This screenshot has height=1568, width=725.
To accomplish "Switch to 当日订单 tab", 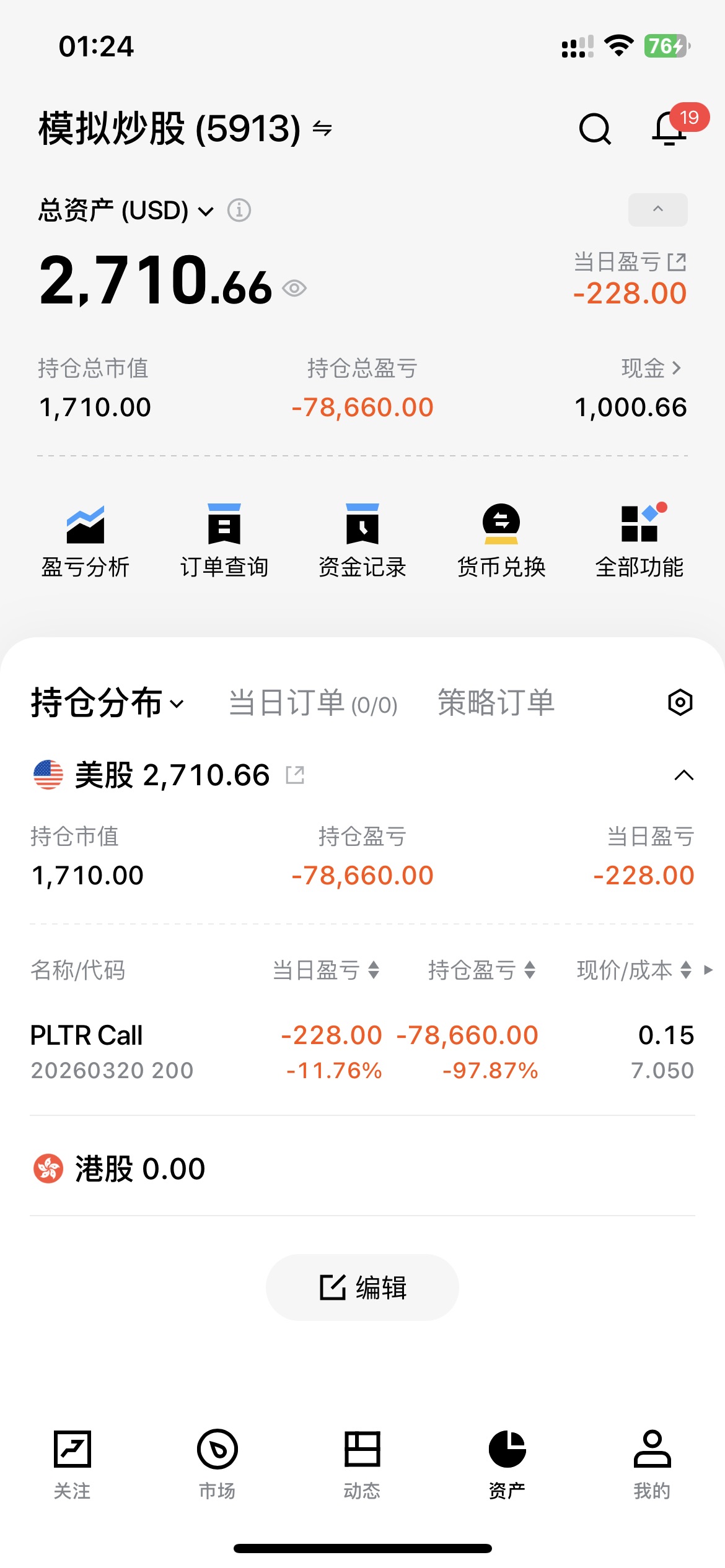I will pos(313,703).
